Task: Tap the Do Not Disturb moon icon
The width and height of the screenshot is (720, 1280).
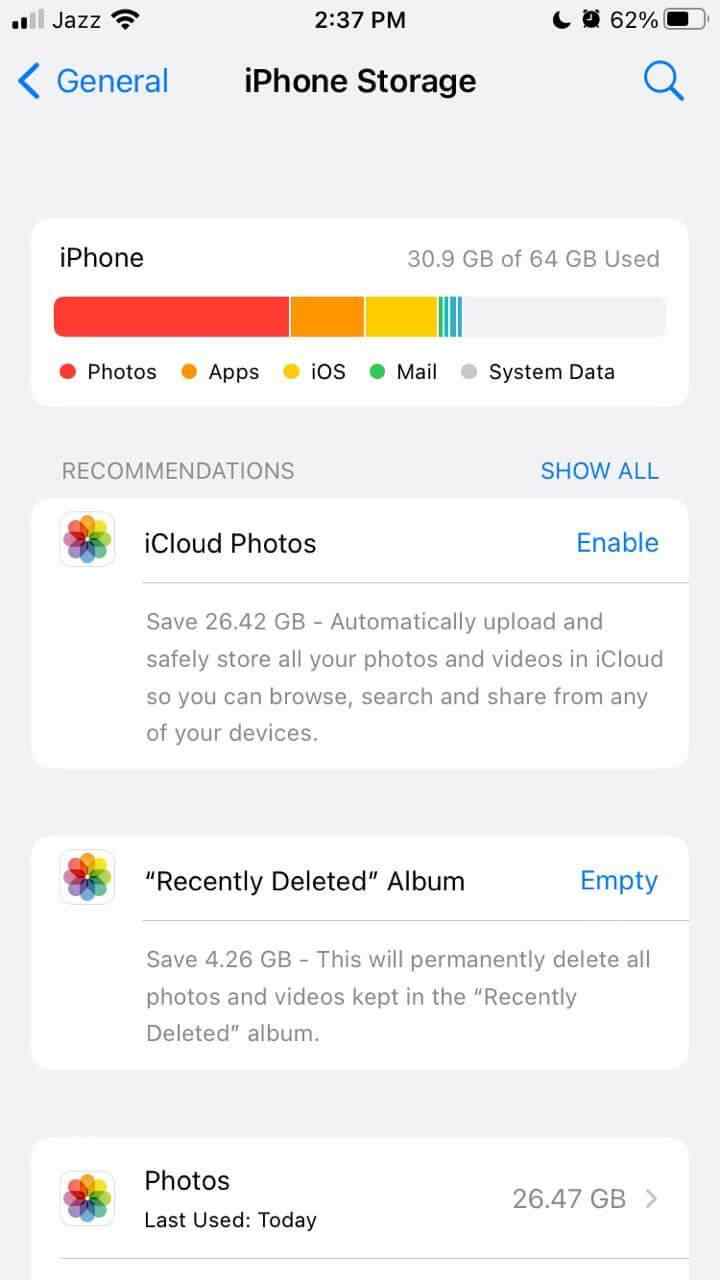Action: click(560, 17)
